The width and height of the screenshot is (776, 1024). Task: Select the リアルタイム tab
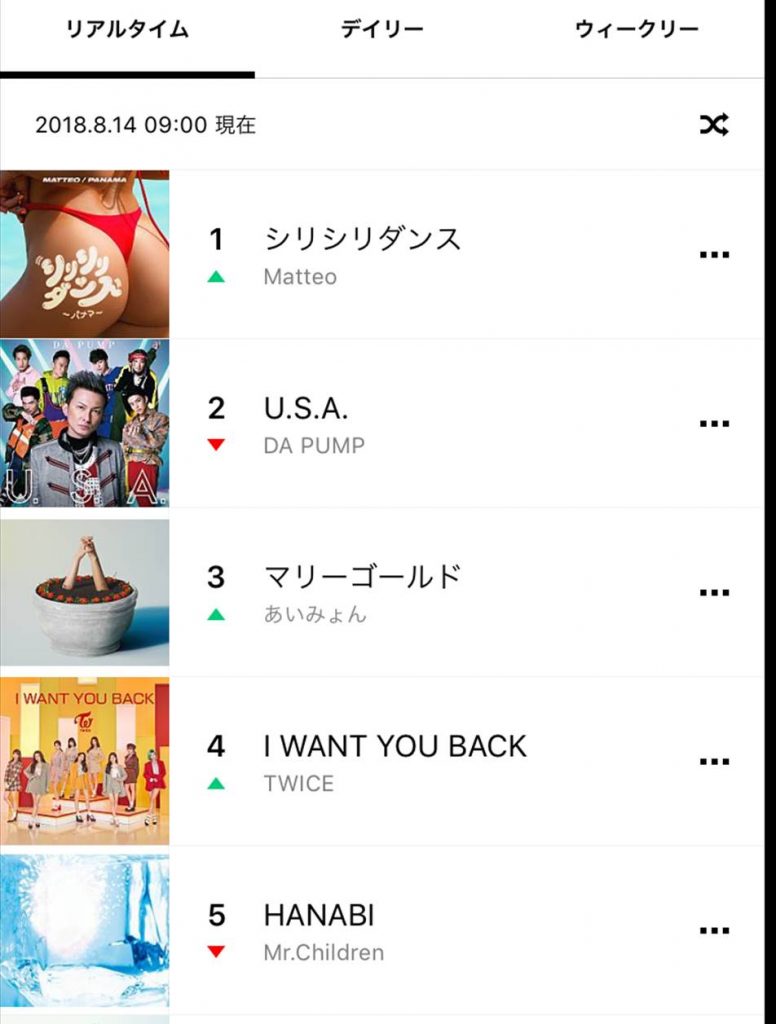pos(127,30)
